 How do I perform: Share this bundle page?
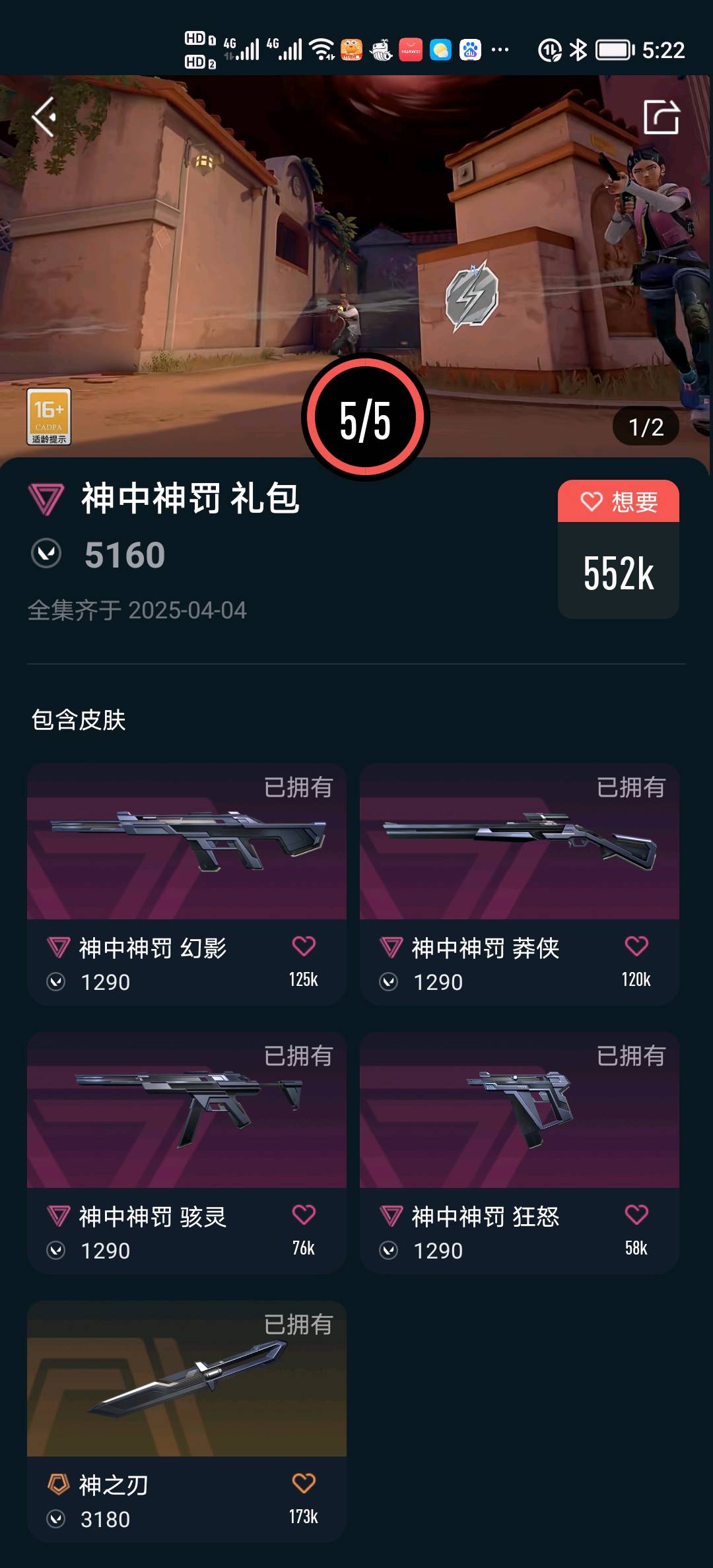(661, 117)
